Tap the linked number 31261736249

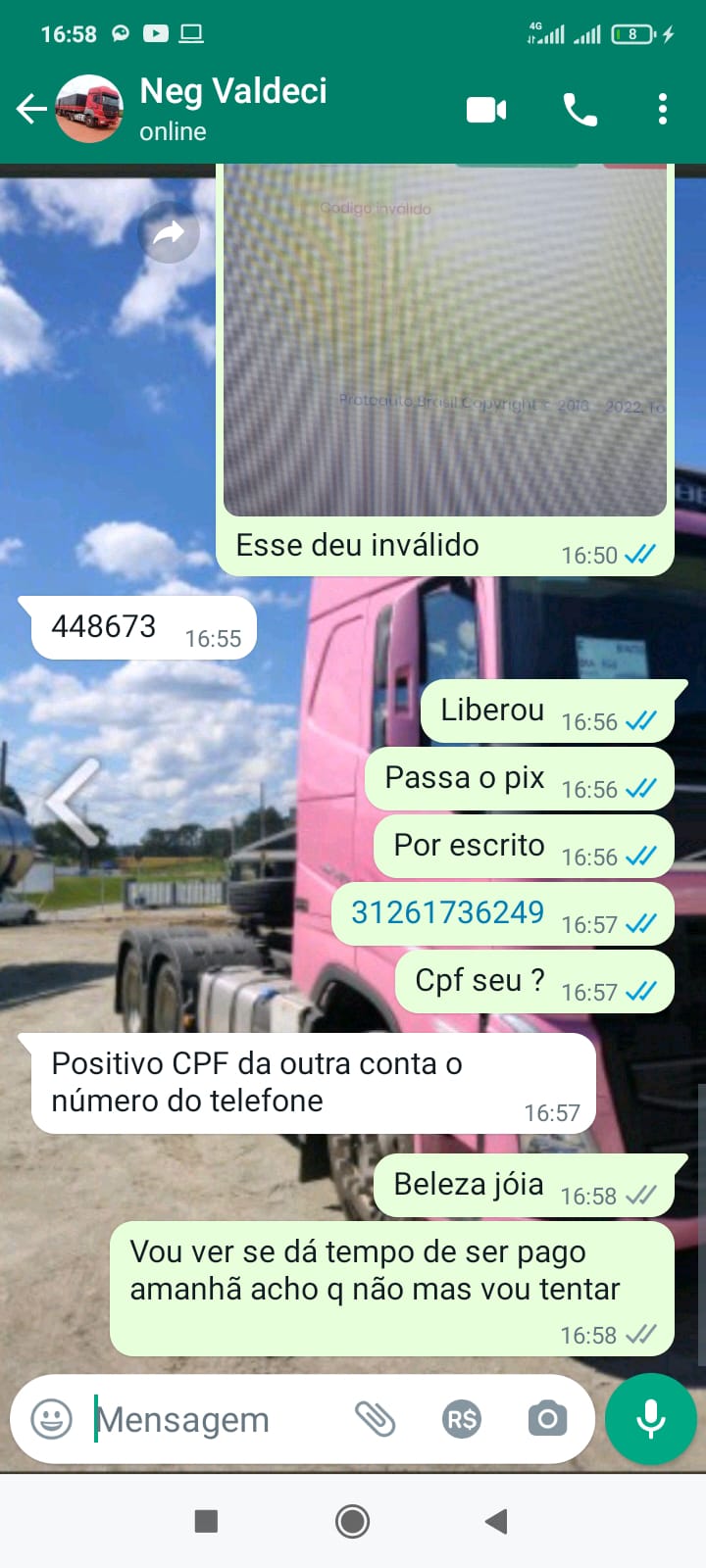447,912
